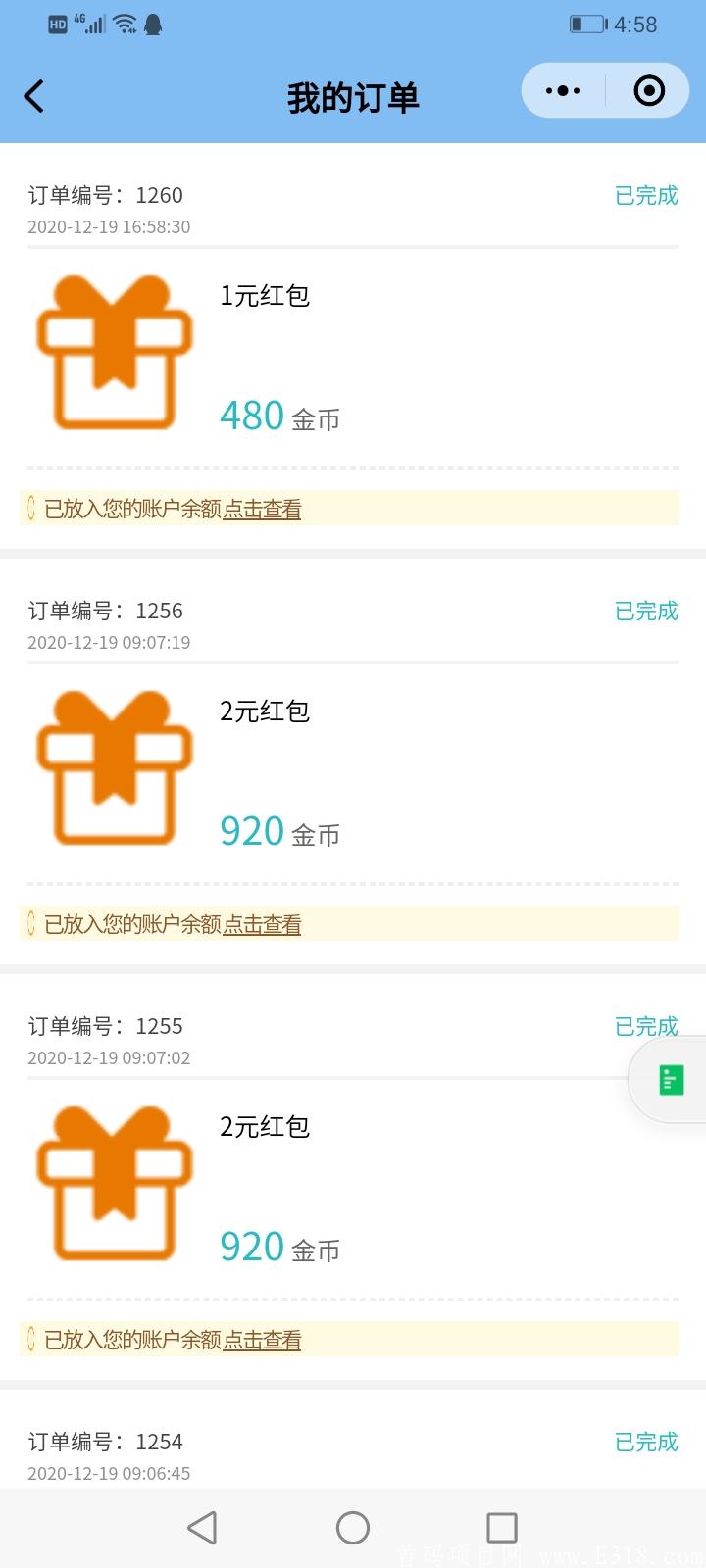The height and width of the screenshot is (1568, 706).
Task: Tap 已完成 status on order 1254
Action: click(x=645, y=1442)
